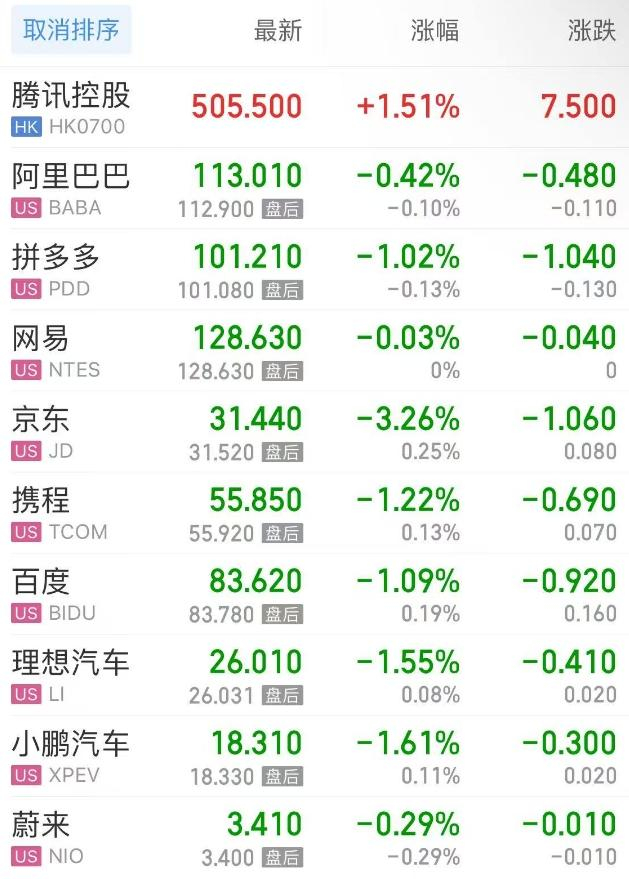Open the 阿里巴巴 BABA stock row
Screen dimensions: 629x879
point(71,189)
